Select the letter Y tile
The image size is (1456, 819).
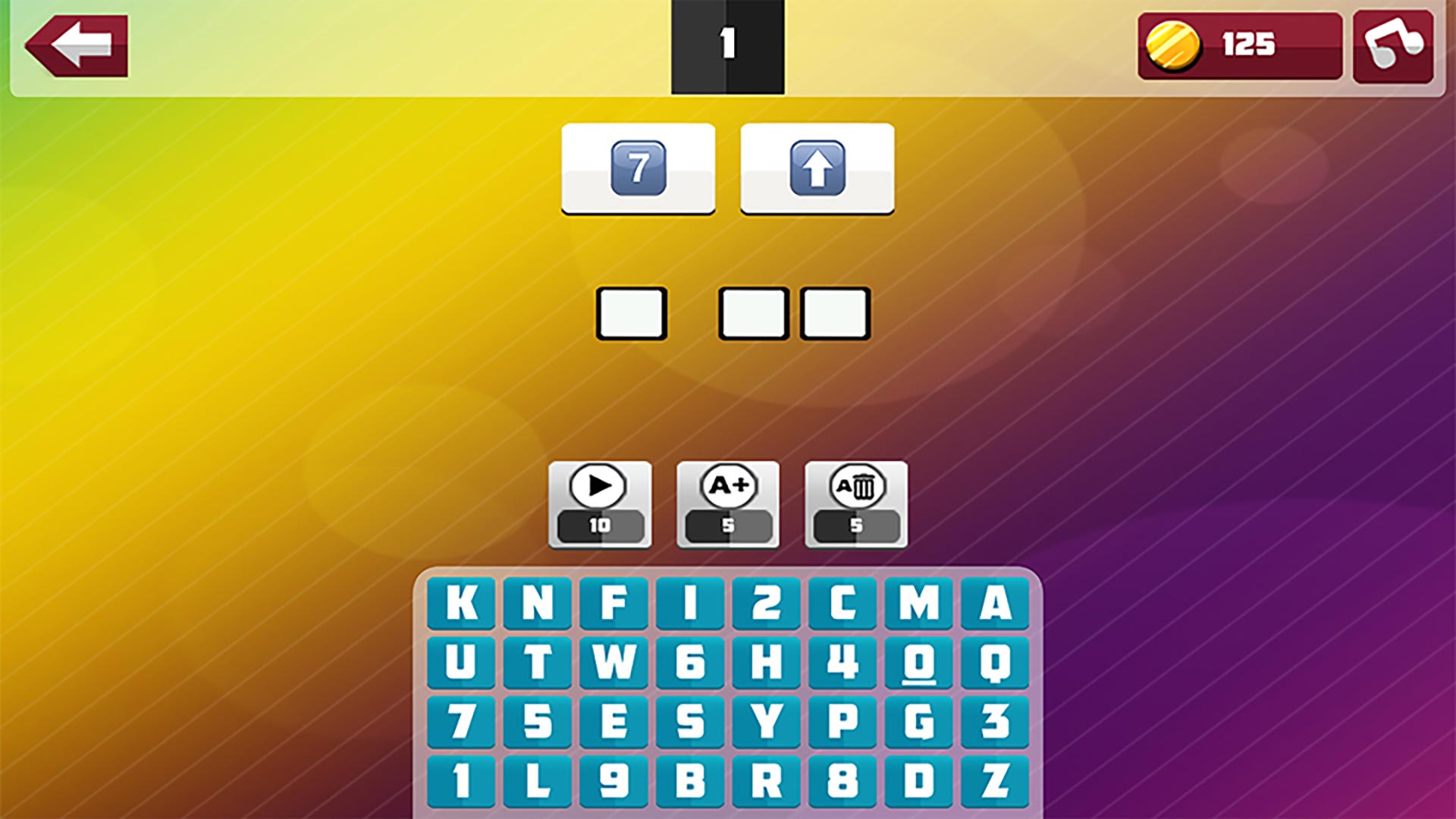coord(766,721)
